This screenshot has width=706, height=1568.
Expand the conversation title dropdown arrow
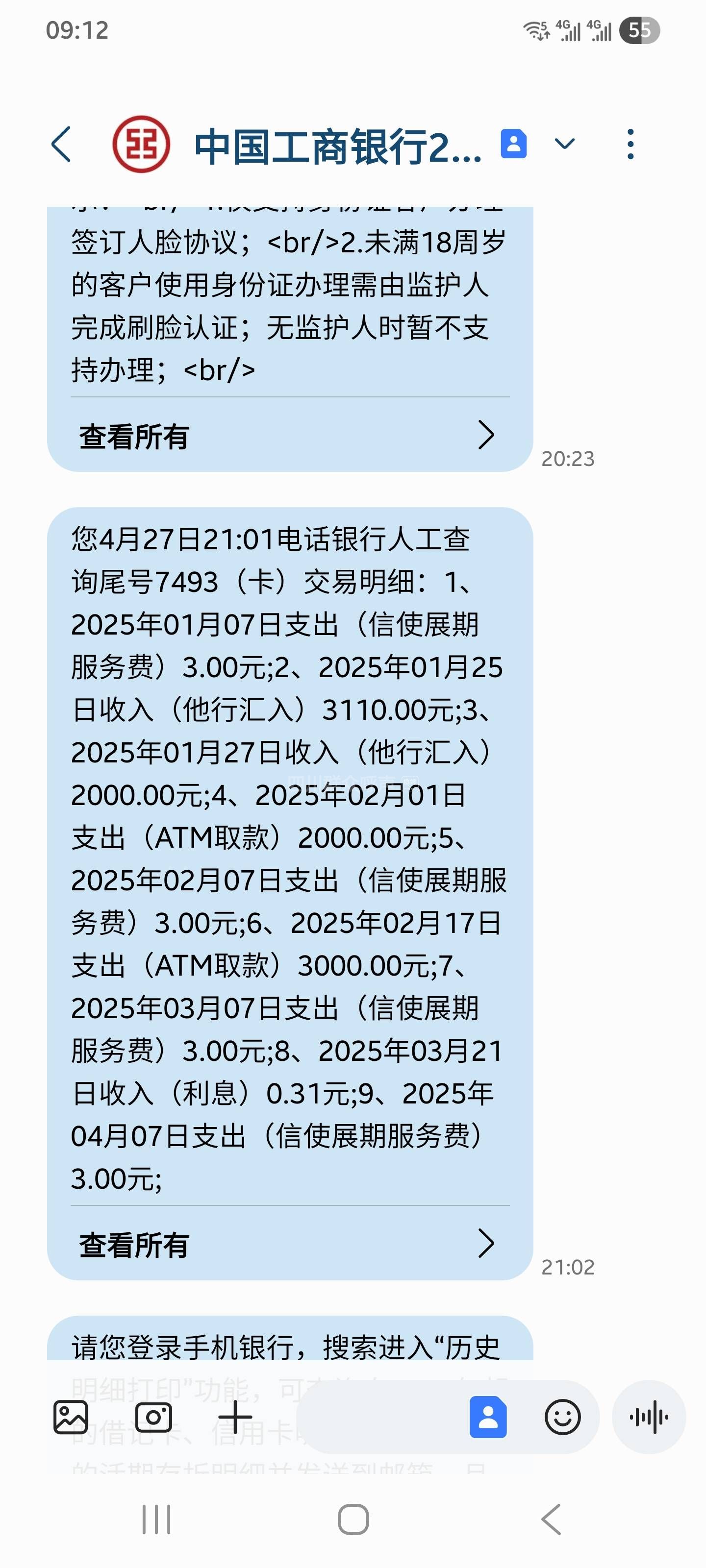coord(565,144)
